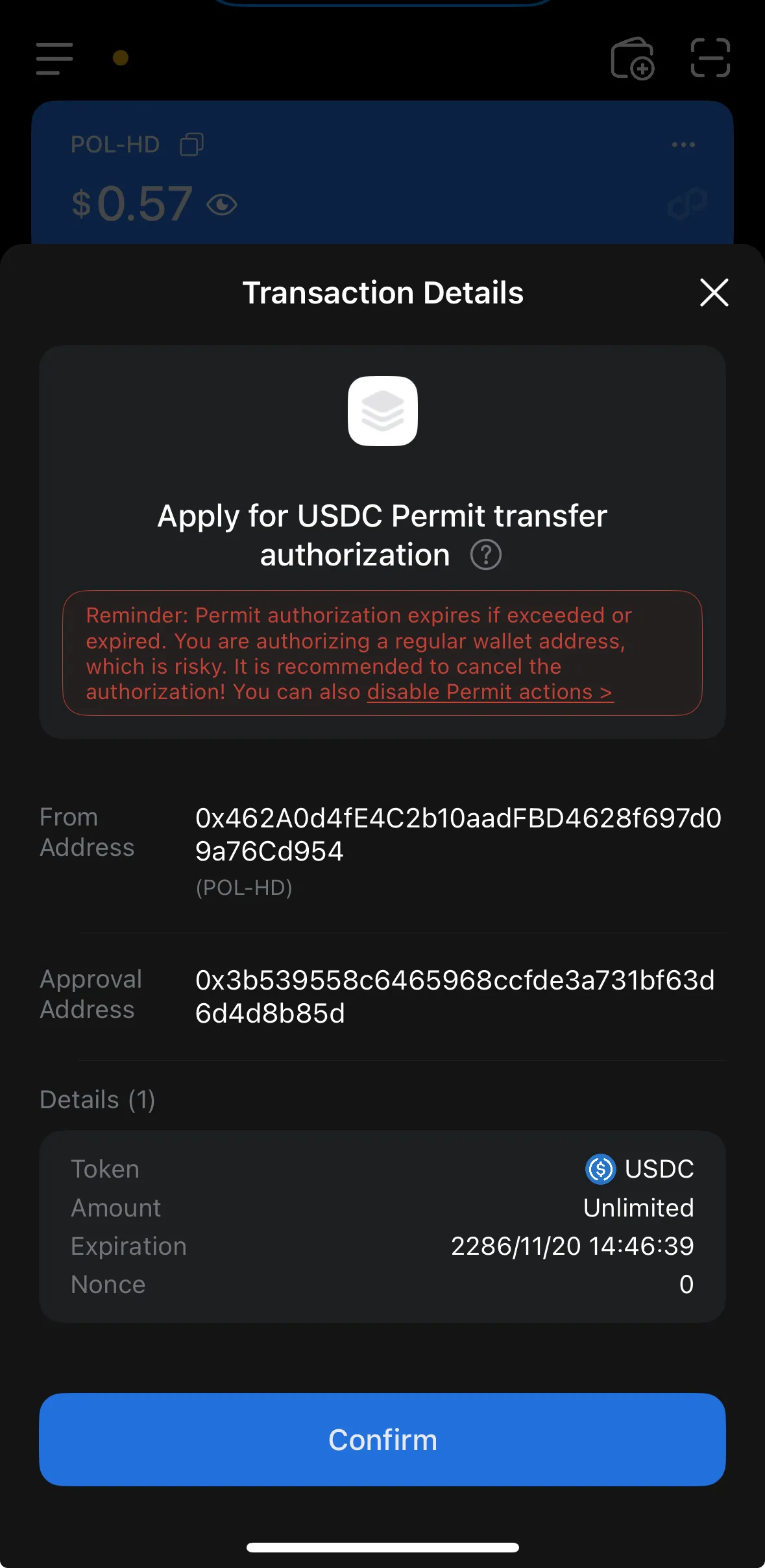
Task: Confirm the USDC permit authorization
Action: [x=382, y=1440]
